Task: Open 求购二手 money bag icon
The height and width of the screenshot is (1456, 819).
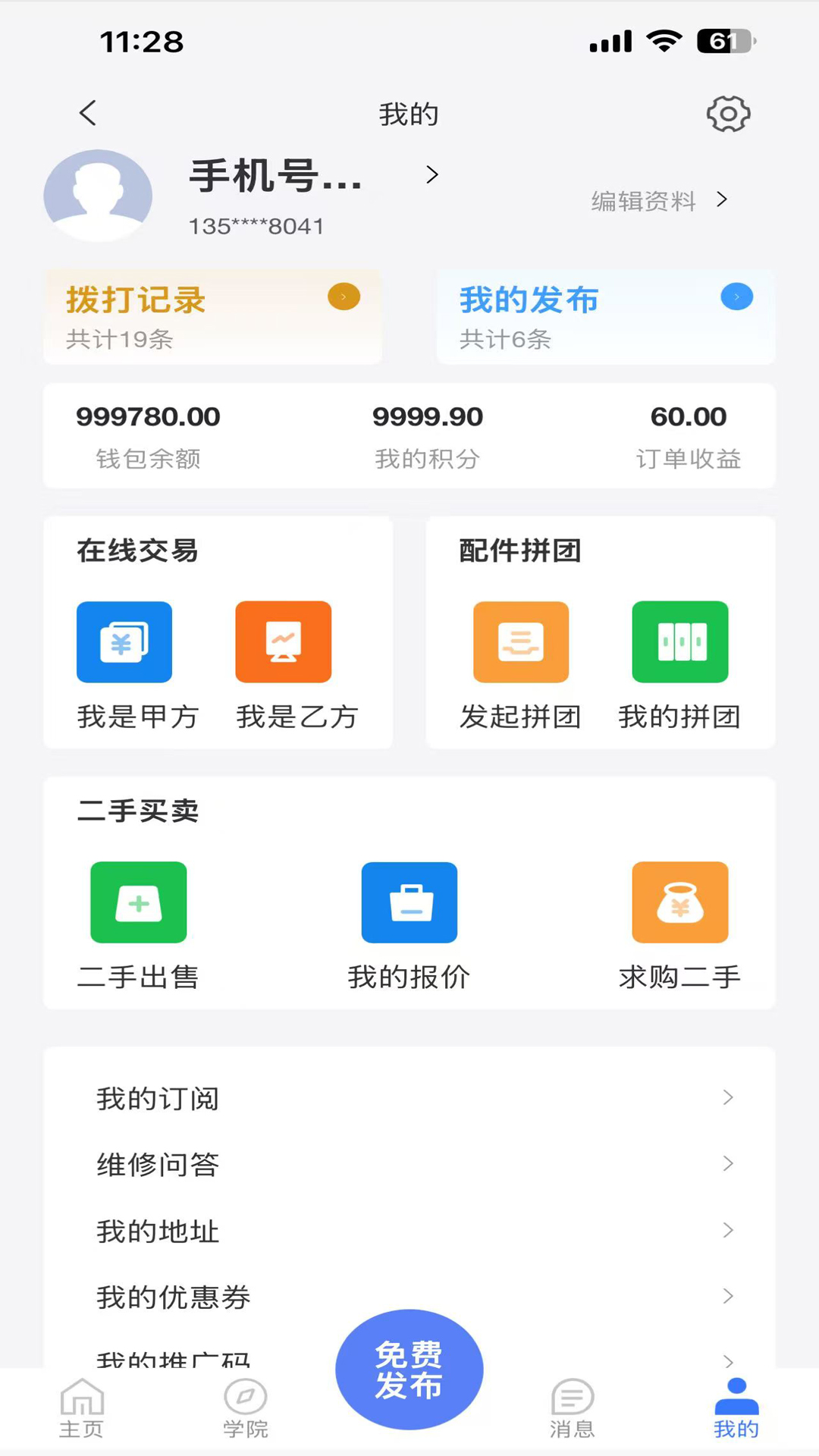Action: tap(679, 902)
